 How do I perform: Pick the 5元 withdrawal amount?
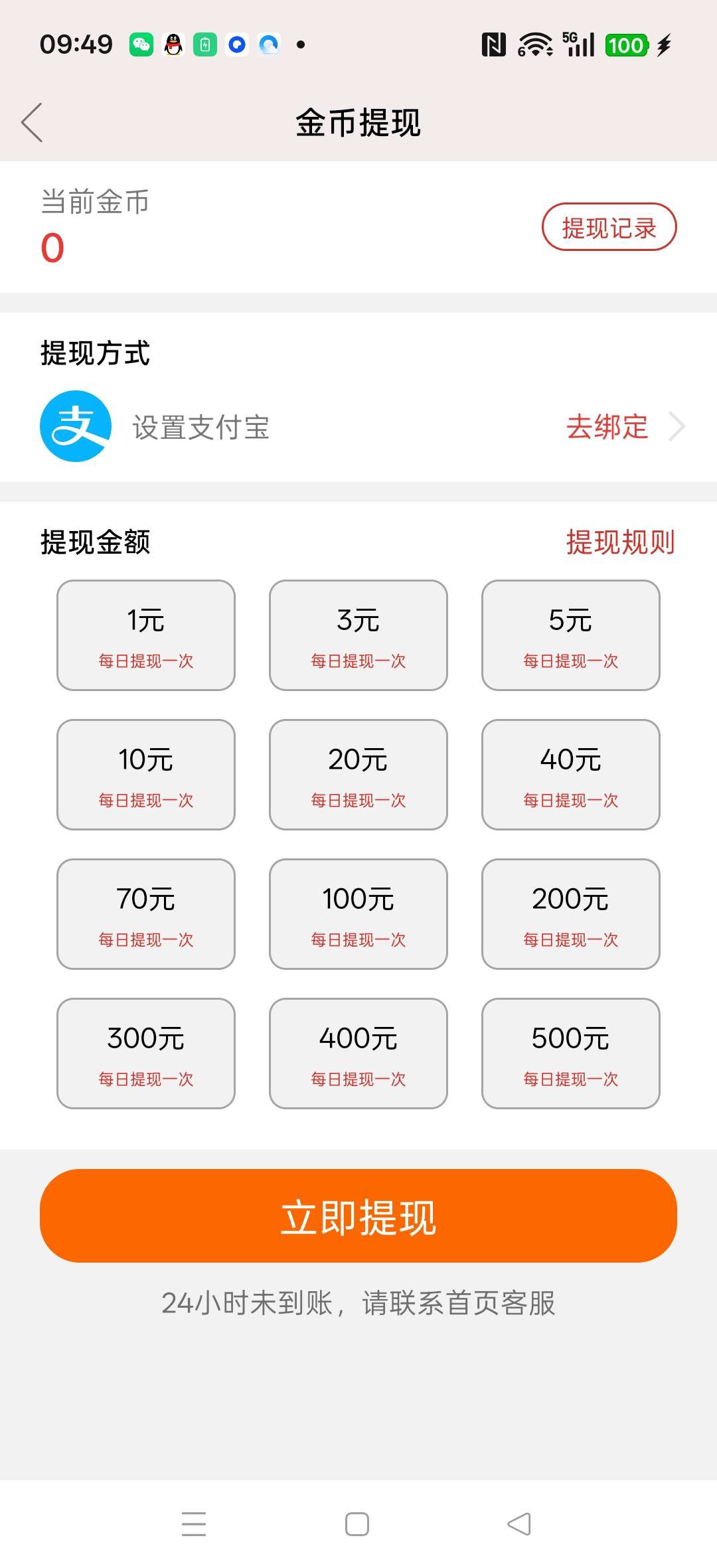(571, 635)
